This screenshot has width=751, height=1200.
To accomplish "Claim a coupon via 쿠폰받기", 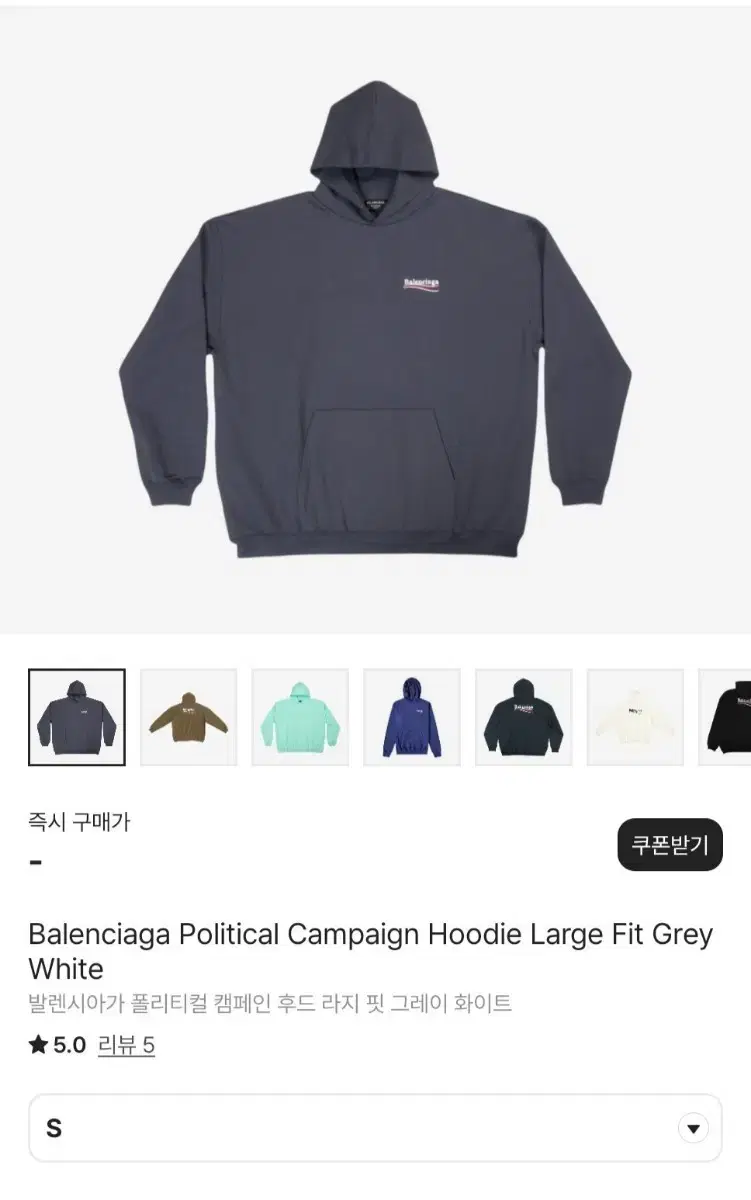I will coord(670,845).
